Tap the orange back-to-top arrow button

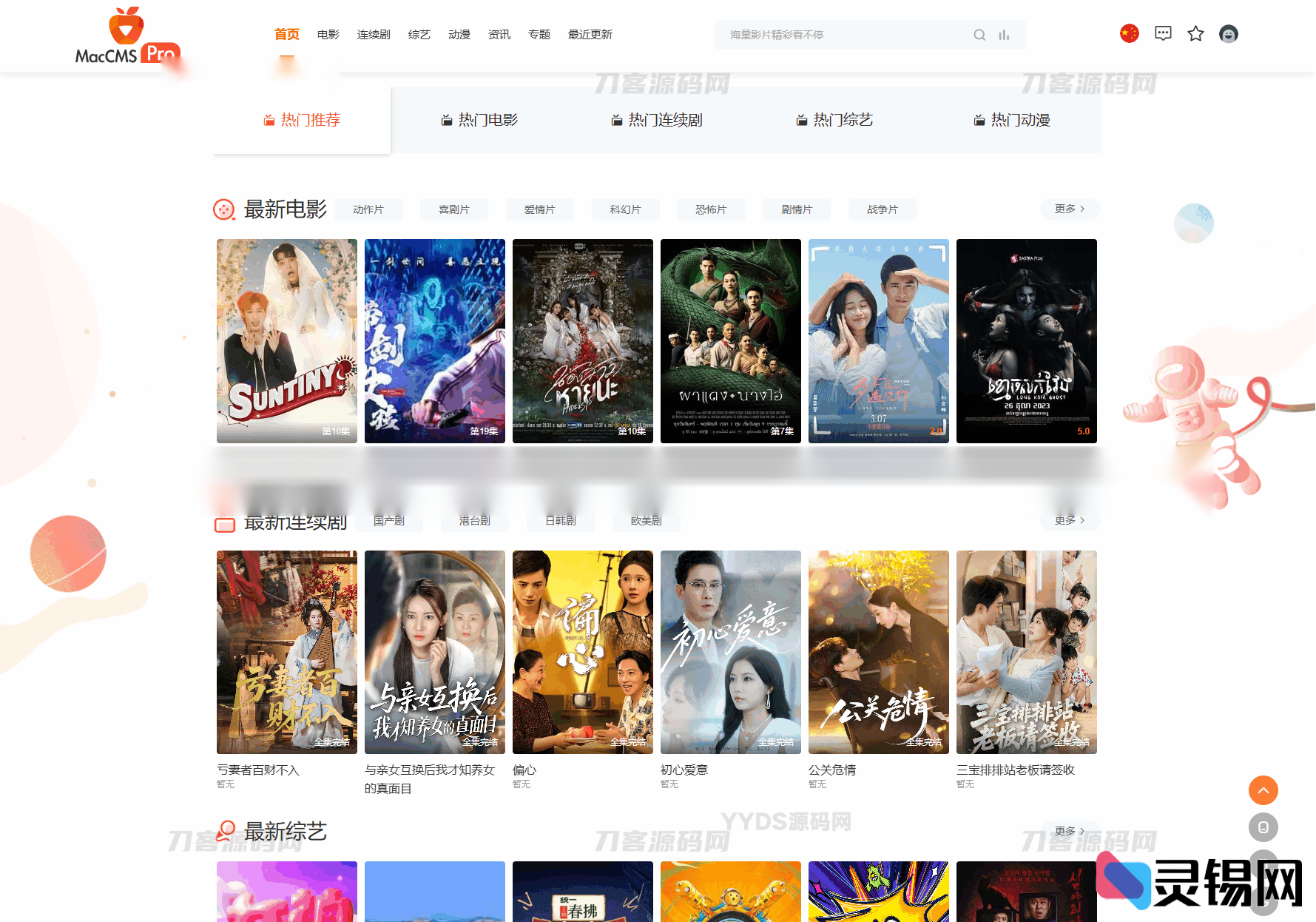pos(1263,790)
